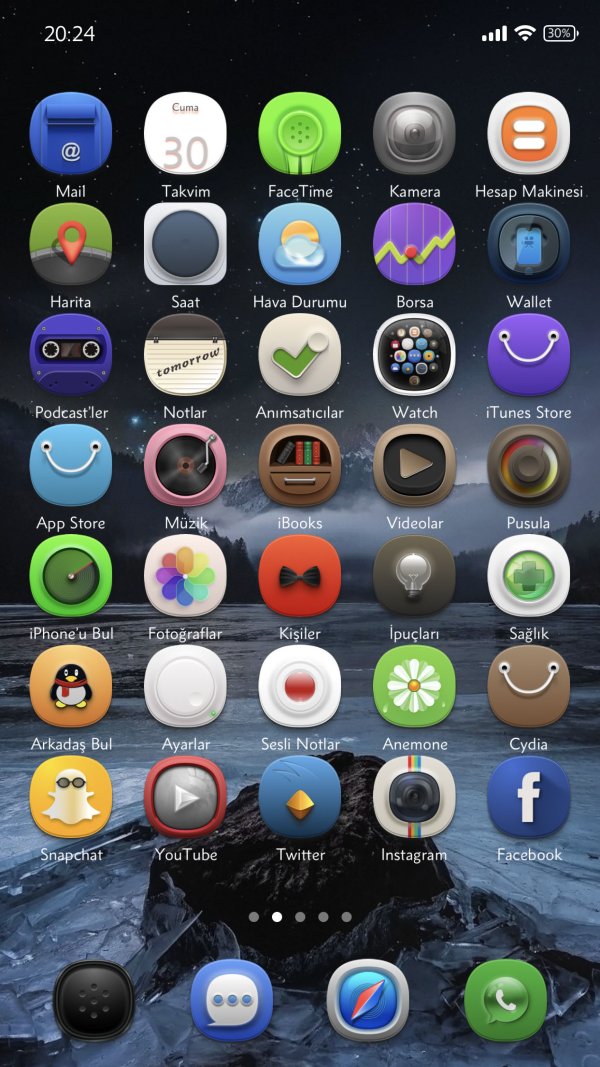Open Ayarlar settings
Screen dimensions: 600x1067
[185, 687]
